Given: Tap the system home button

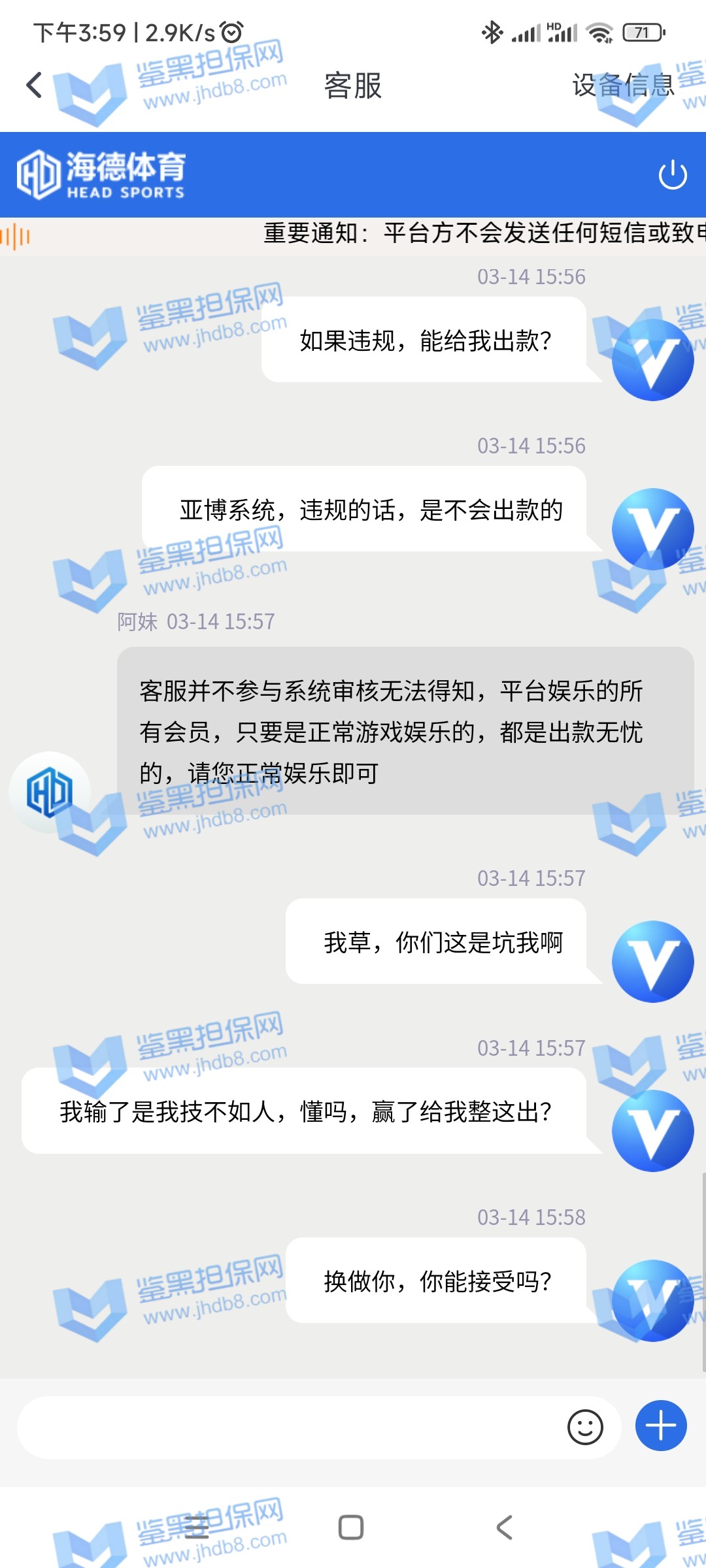Looking at the screenshot, I should coord(351,1527).
